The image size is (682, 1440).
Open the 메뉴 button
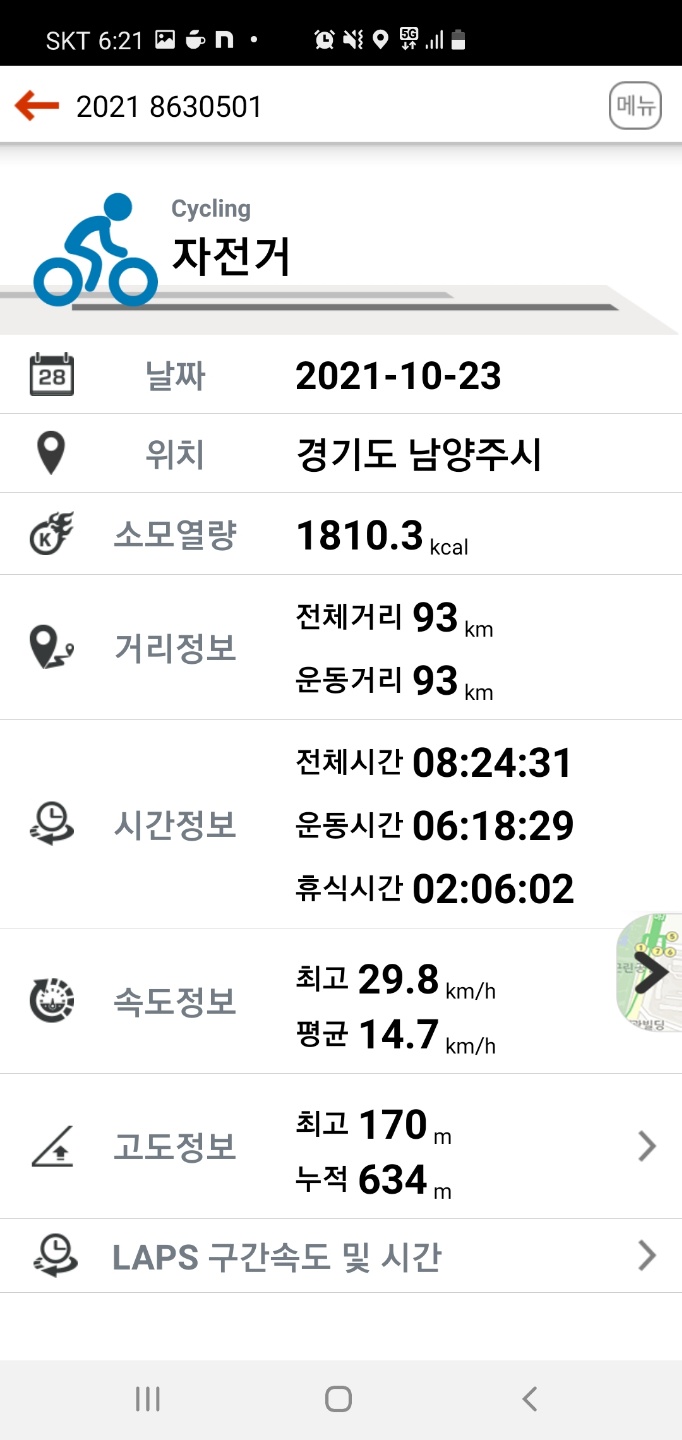(635, 105)
